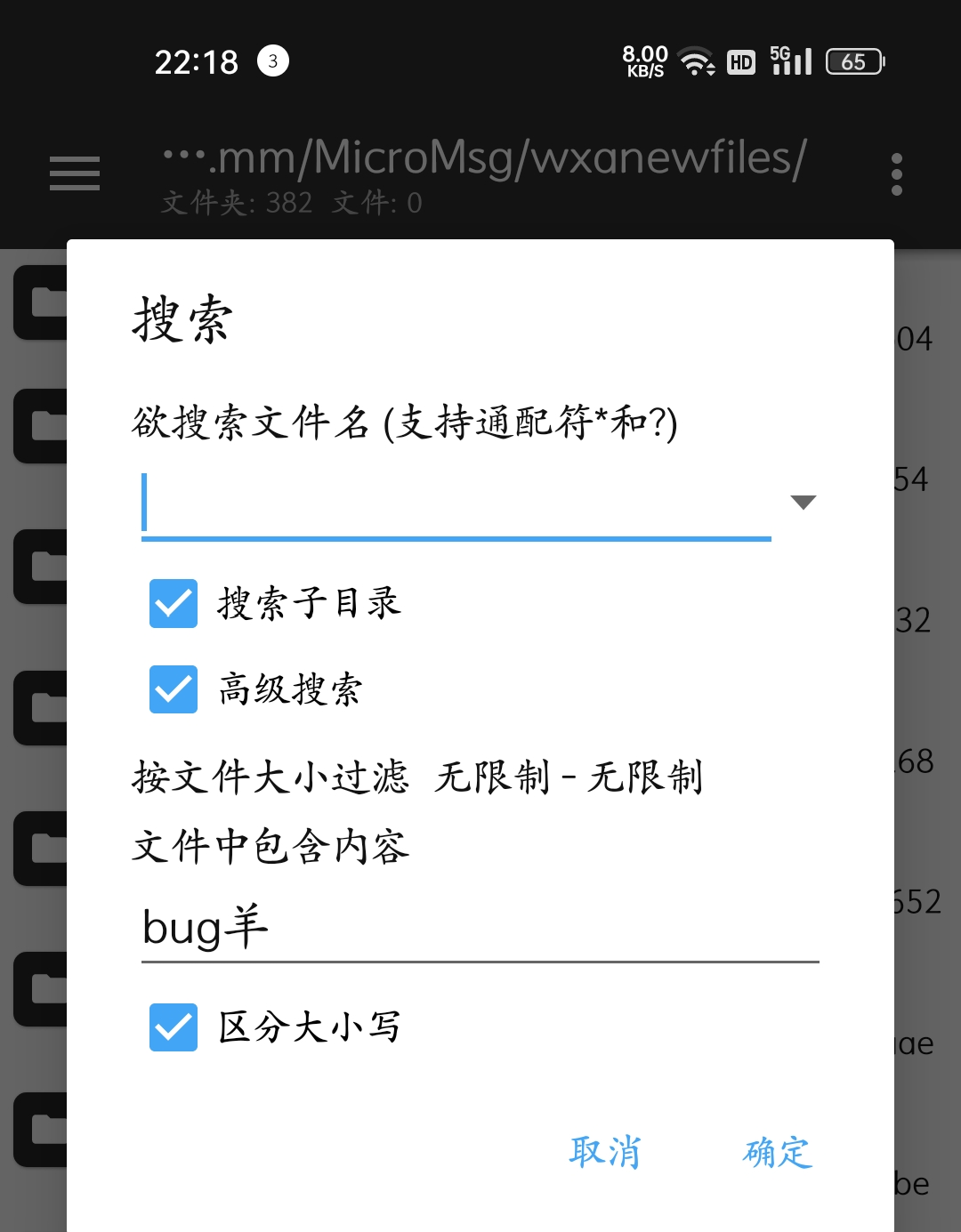Open the 按文件大小过滤 size filter setting
Screen dimensions: 961x1232
pos(418,777)
